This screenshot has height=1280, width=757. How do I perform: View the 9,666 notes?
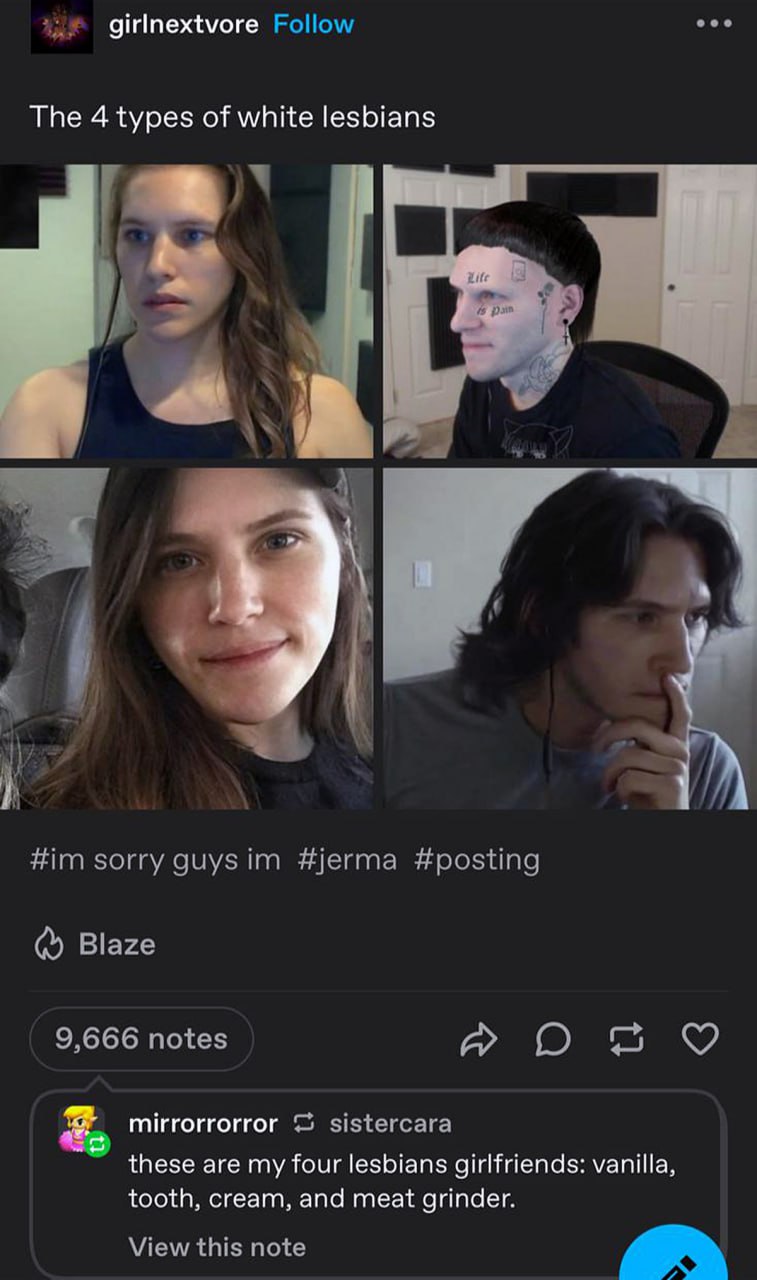tap(141, 1039)
